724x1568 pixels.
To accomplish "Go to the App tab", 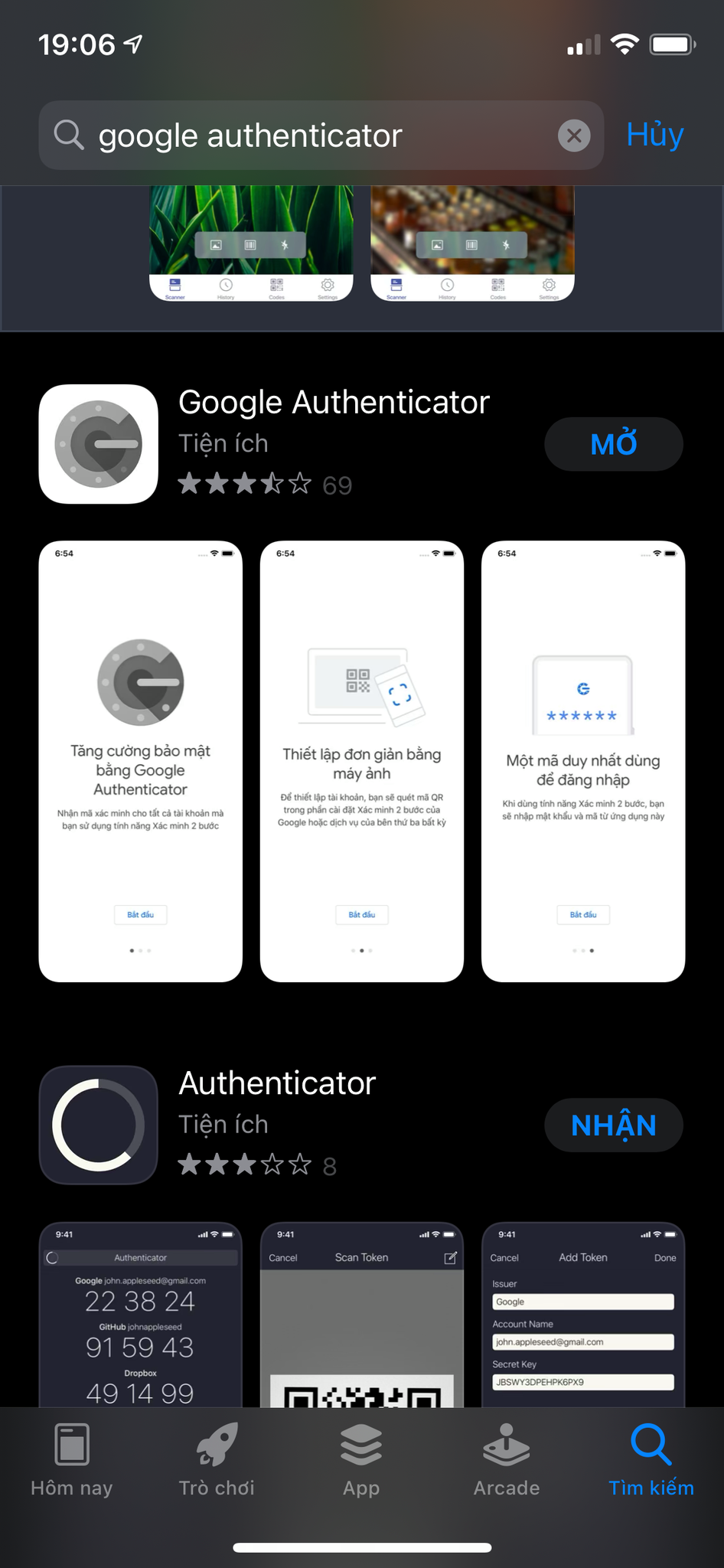I will (361, 1459).
